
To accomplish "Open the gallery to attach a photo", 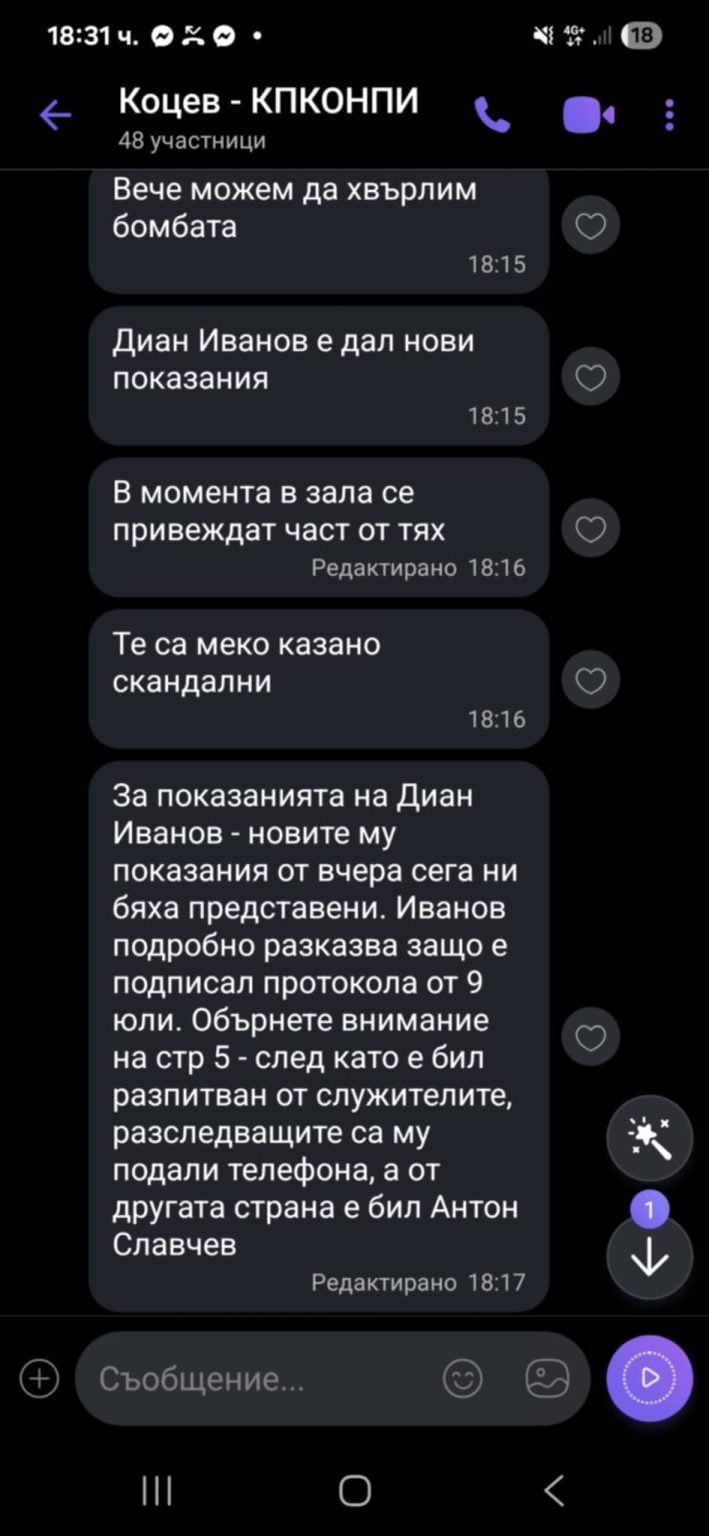I will [x=547, y=1379].
